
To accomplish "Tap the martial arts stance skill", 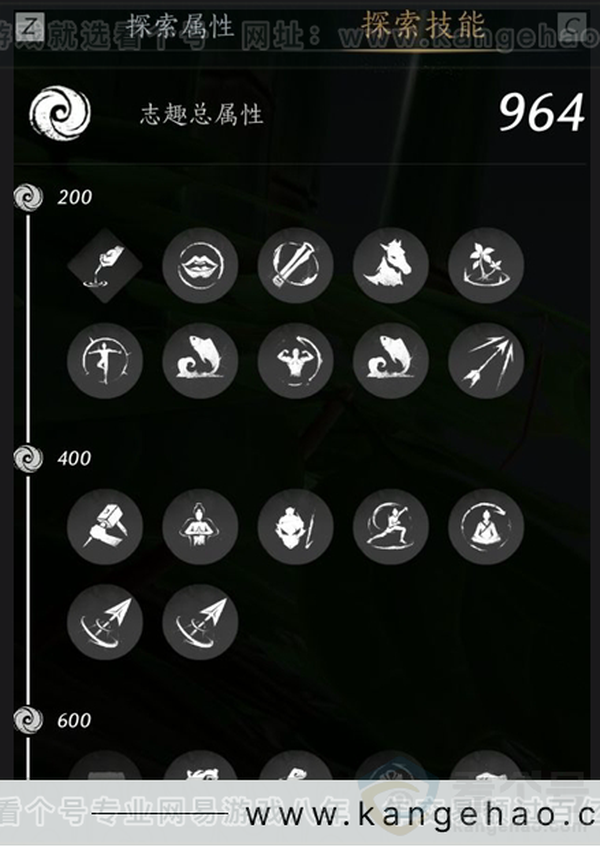I will pyautogui.click(x=390, y=526).
